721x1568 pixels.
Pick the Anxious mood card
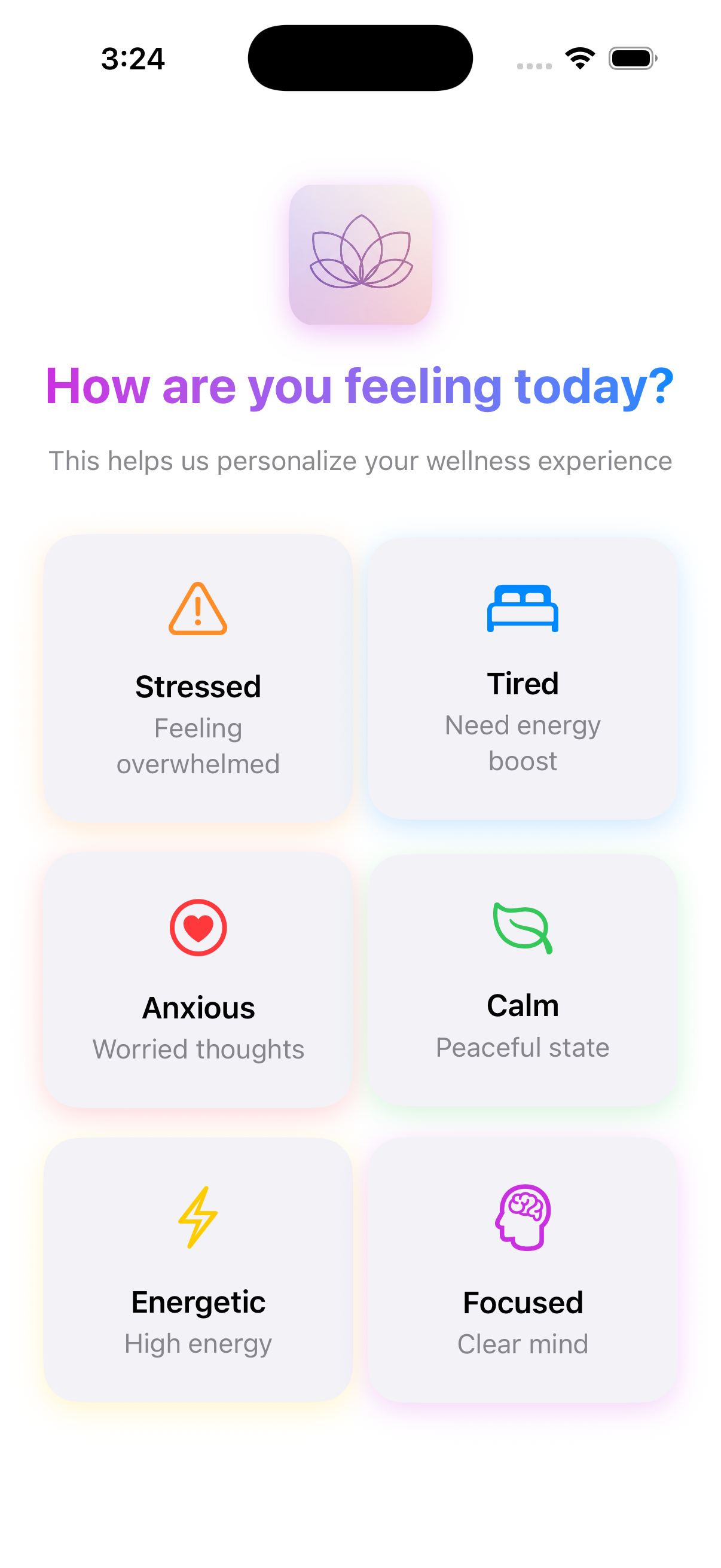tap(198, 980)
